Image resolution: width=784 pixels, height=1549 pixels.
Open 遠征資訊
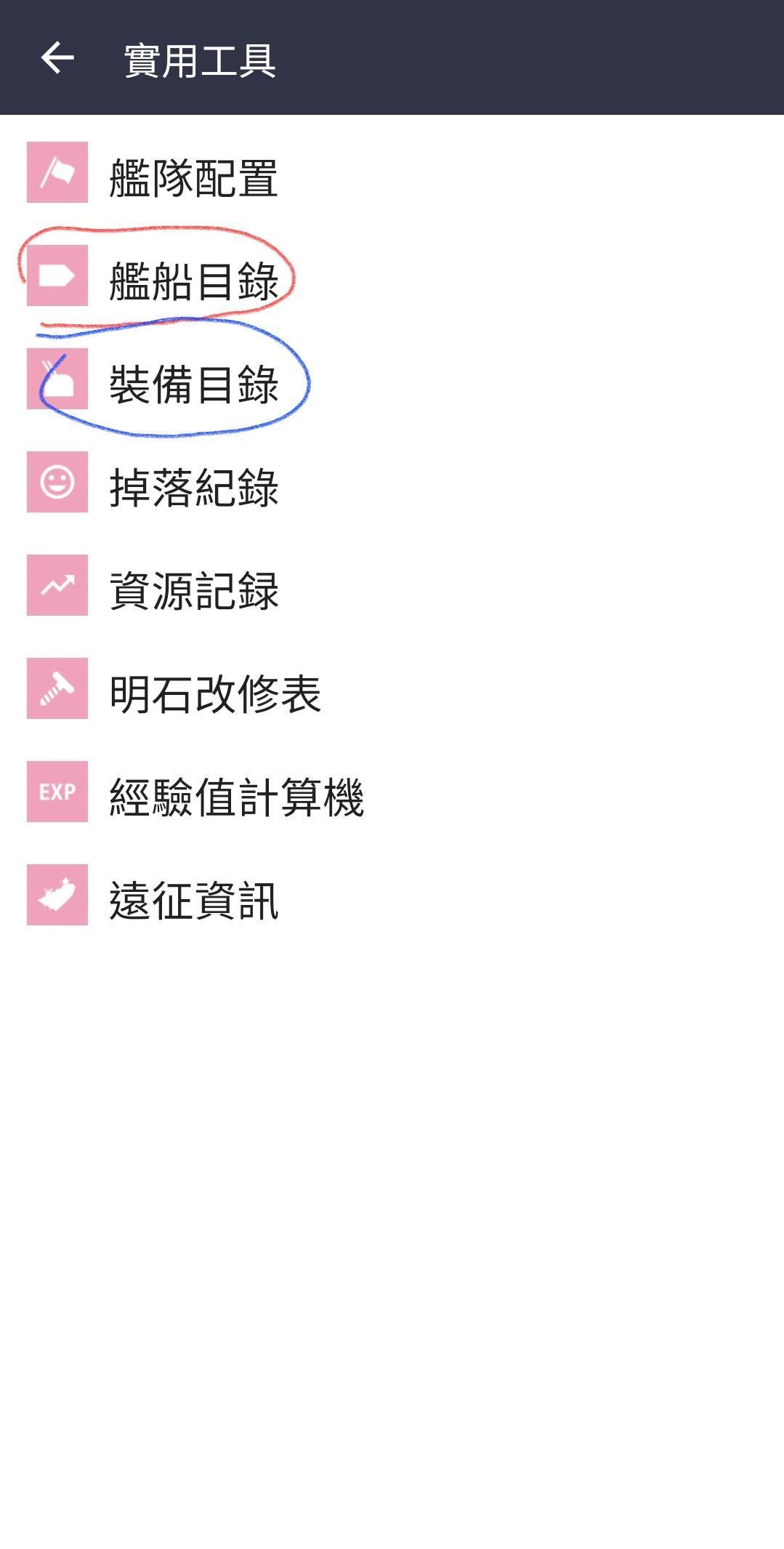pyautogui.click(x=193, y=899)
